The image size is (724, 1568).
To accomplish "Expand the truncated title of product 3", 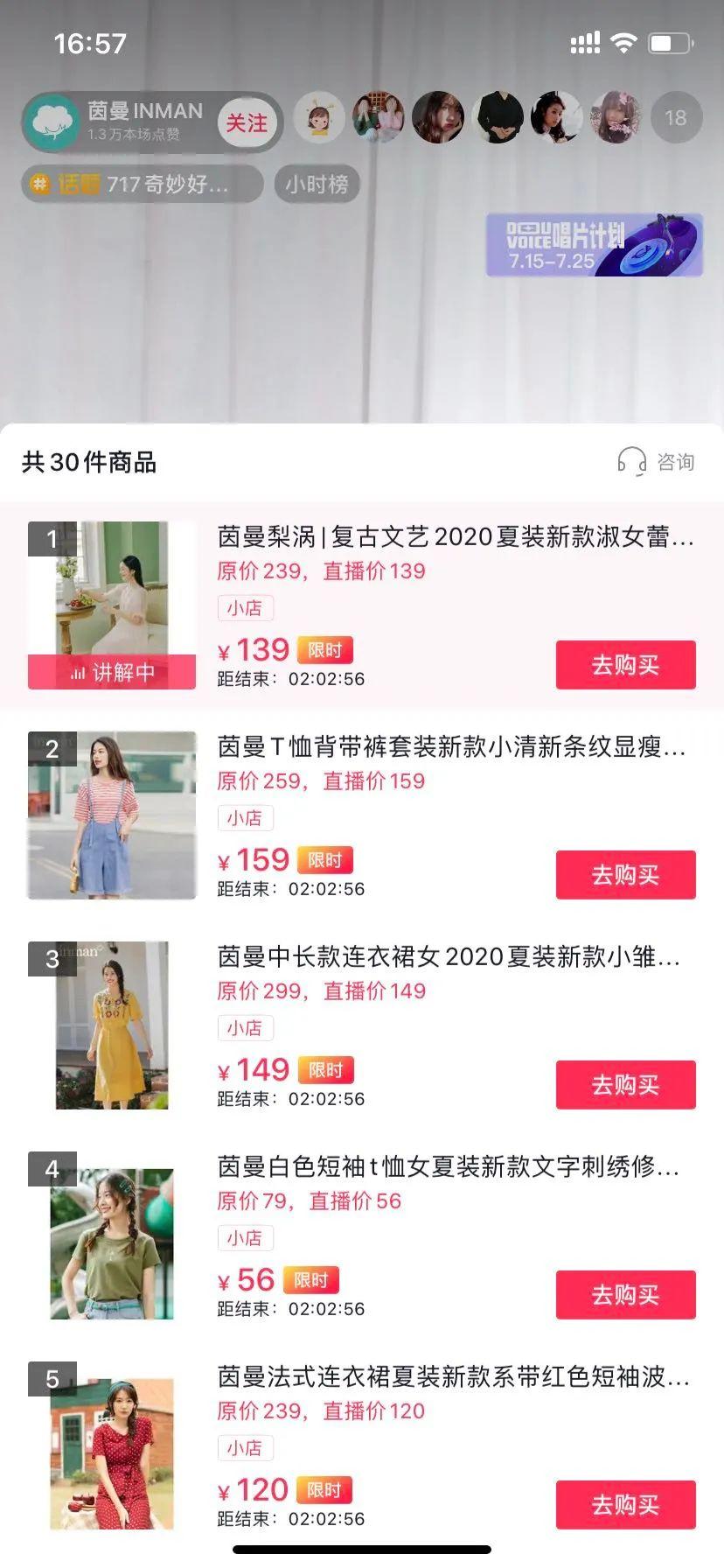I will (450, 959).
